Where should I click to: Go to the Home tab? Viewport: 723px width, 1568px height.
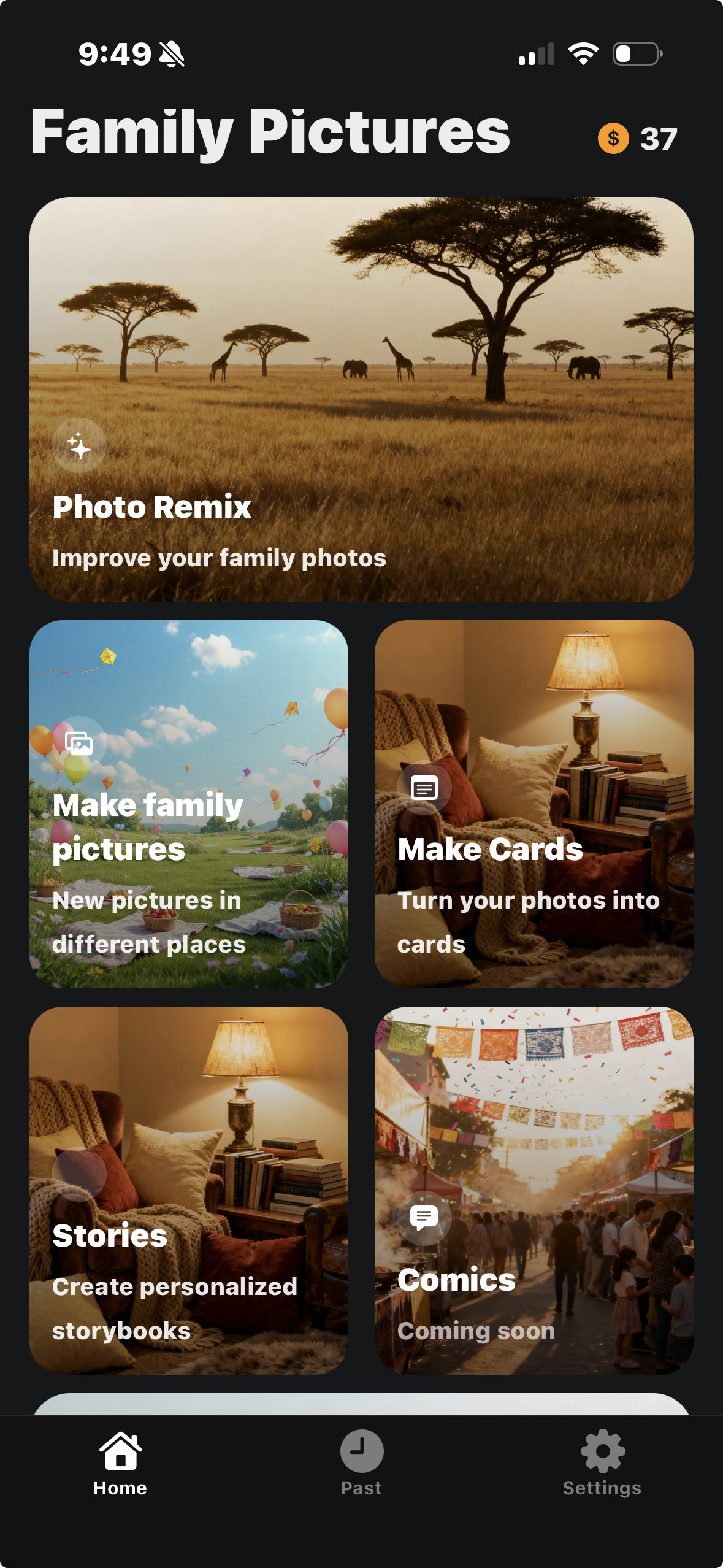click(x=120, y=1464)
